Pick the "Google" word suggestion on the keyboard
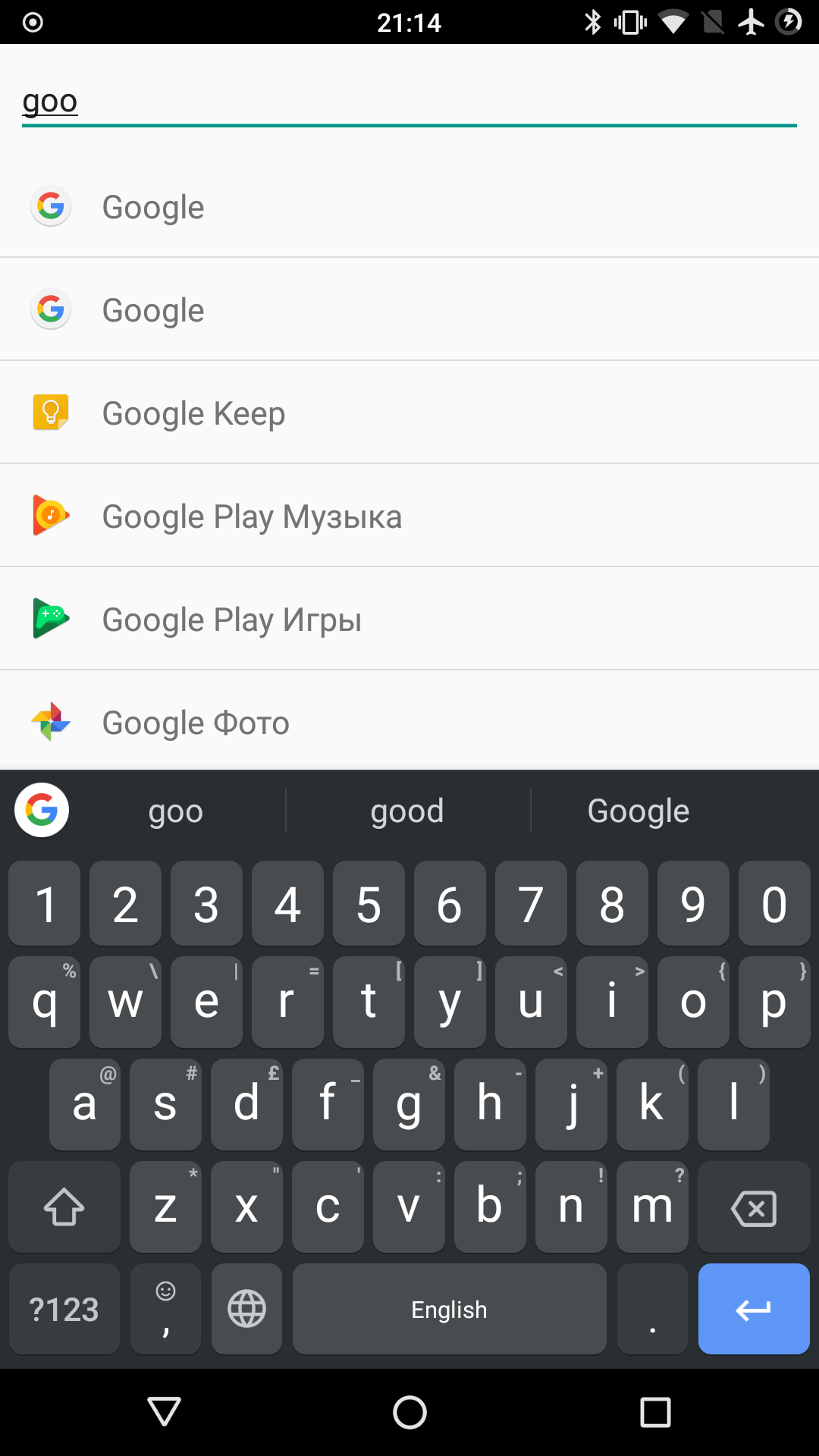The width and height of the screenshot is (819, 1456). click(639, 811)
